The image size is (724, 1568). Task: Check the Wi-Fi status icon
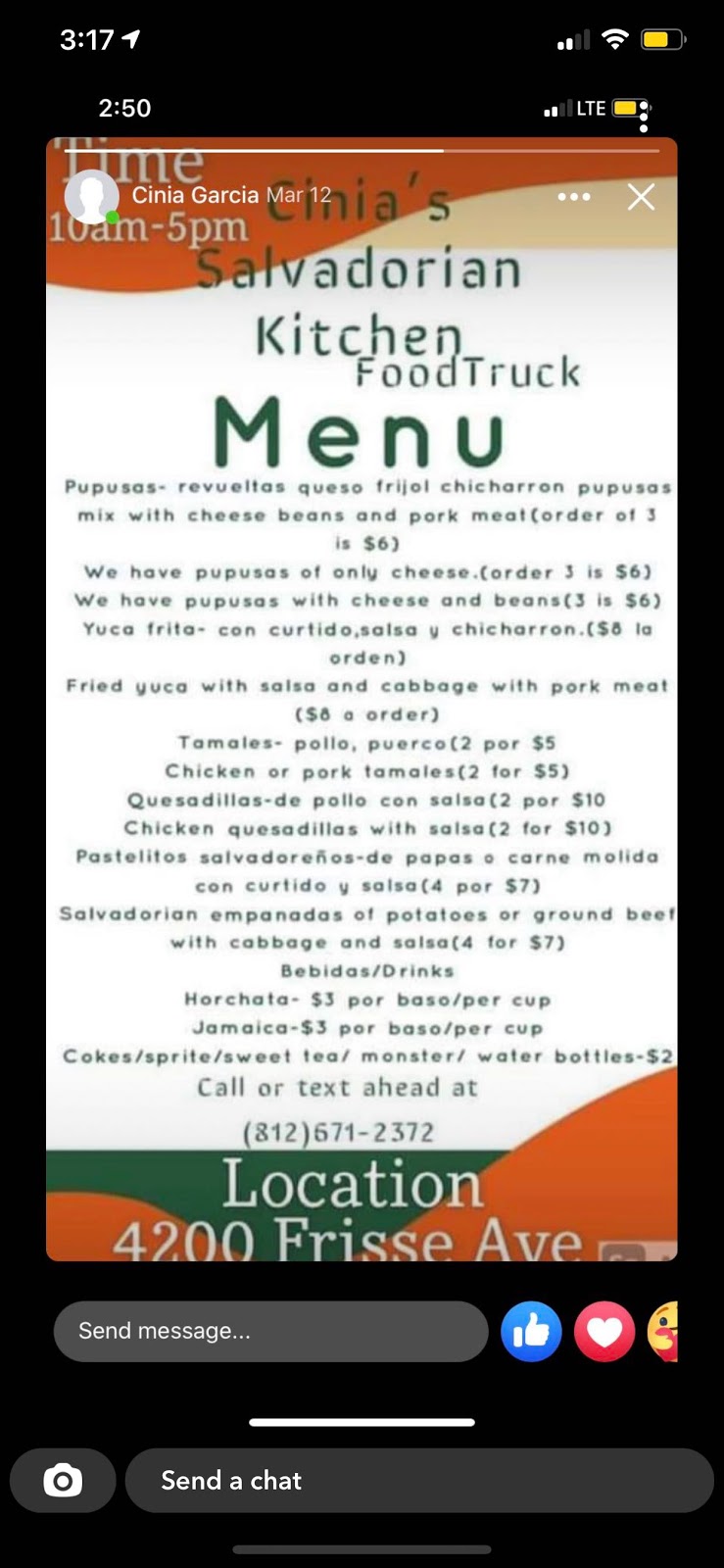[x=615, y=38]
